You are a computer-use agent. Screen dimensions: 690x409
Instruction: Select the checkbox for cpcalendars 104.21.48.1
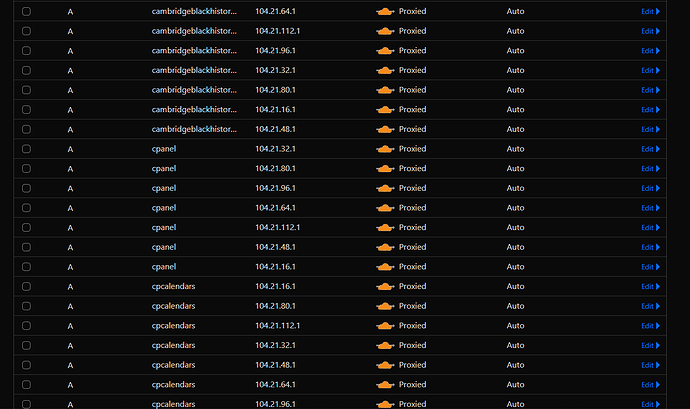click(26, 365)
